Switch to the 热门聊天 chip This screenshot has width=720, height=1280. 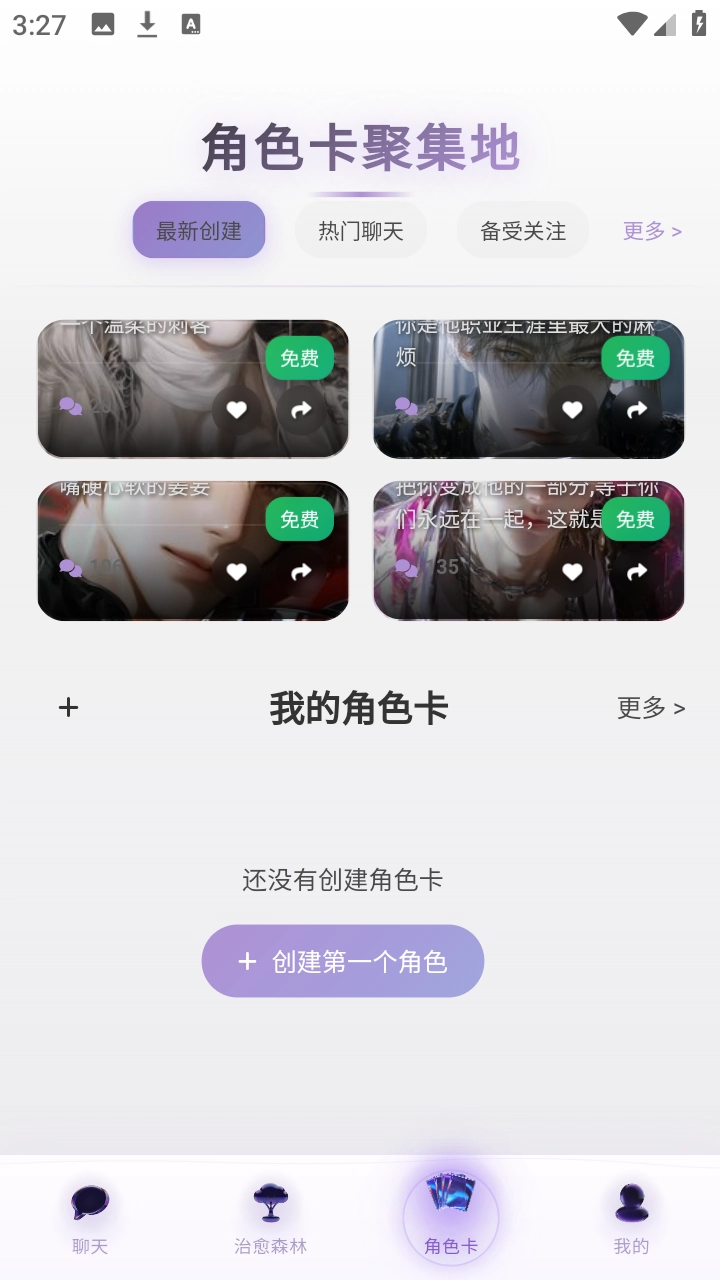click(361, 231)
